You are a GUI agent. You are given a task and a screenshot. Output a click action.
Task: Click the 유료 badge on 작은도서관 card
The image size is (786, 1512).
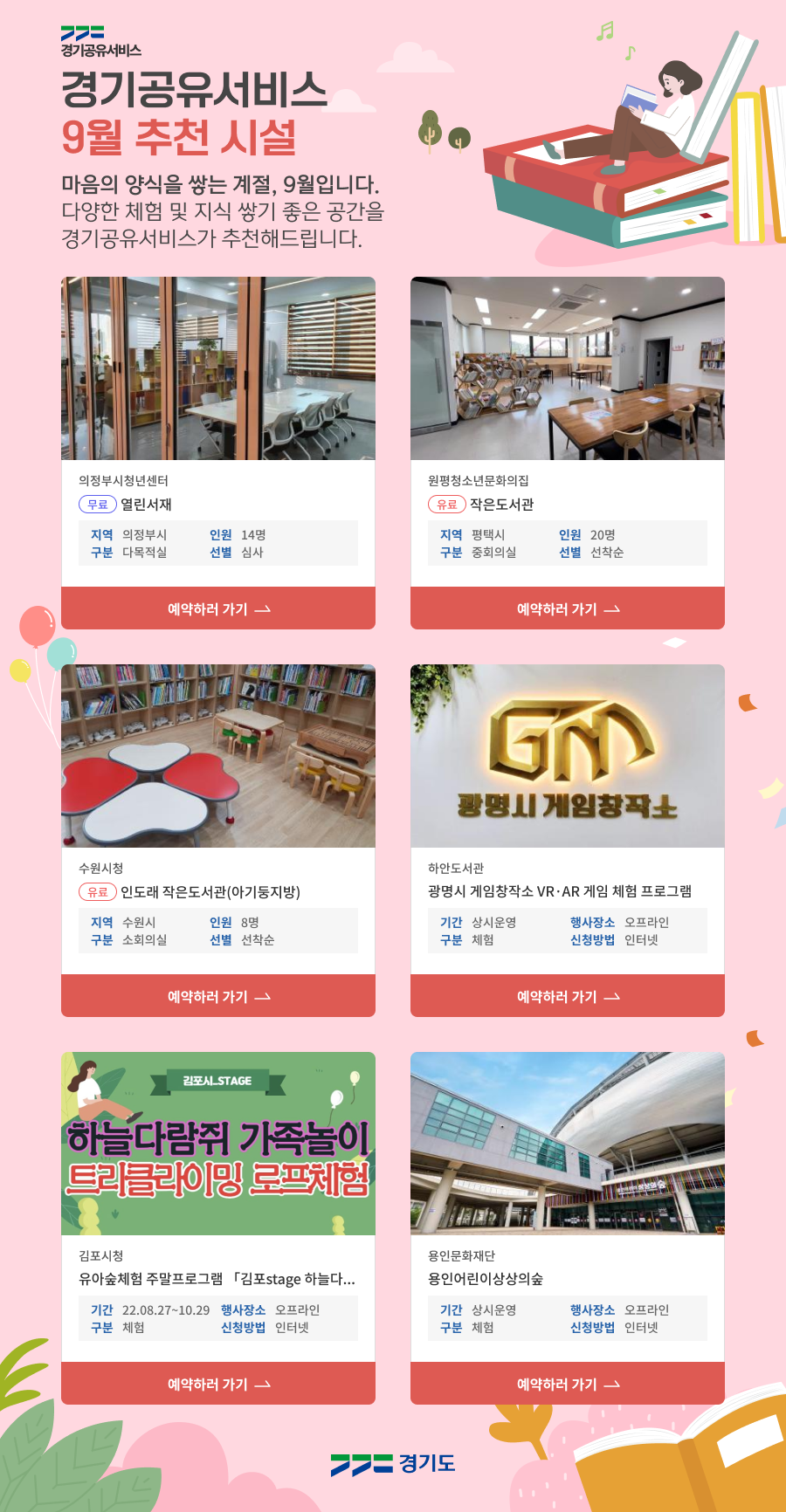click(x=445, y=502)
